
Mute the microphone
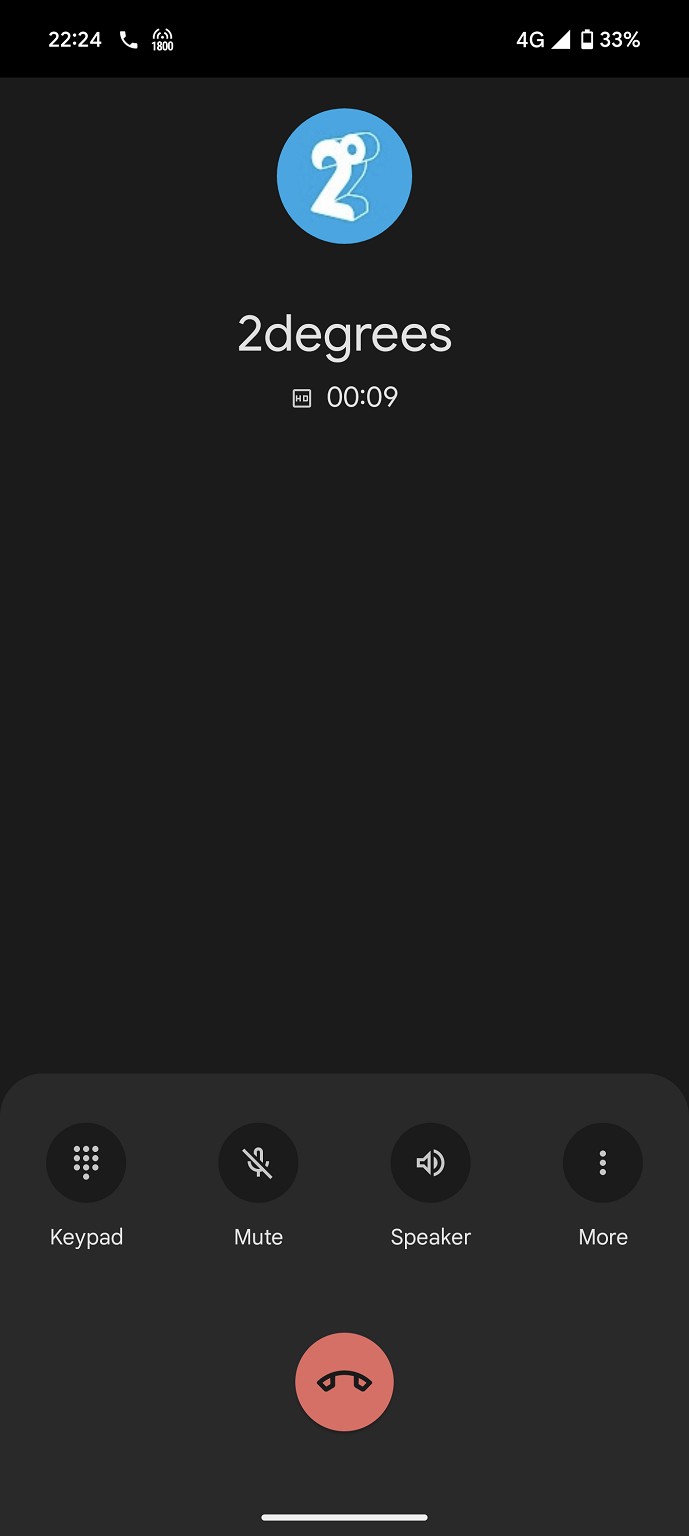(x=258, y=1162)
